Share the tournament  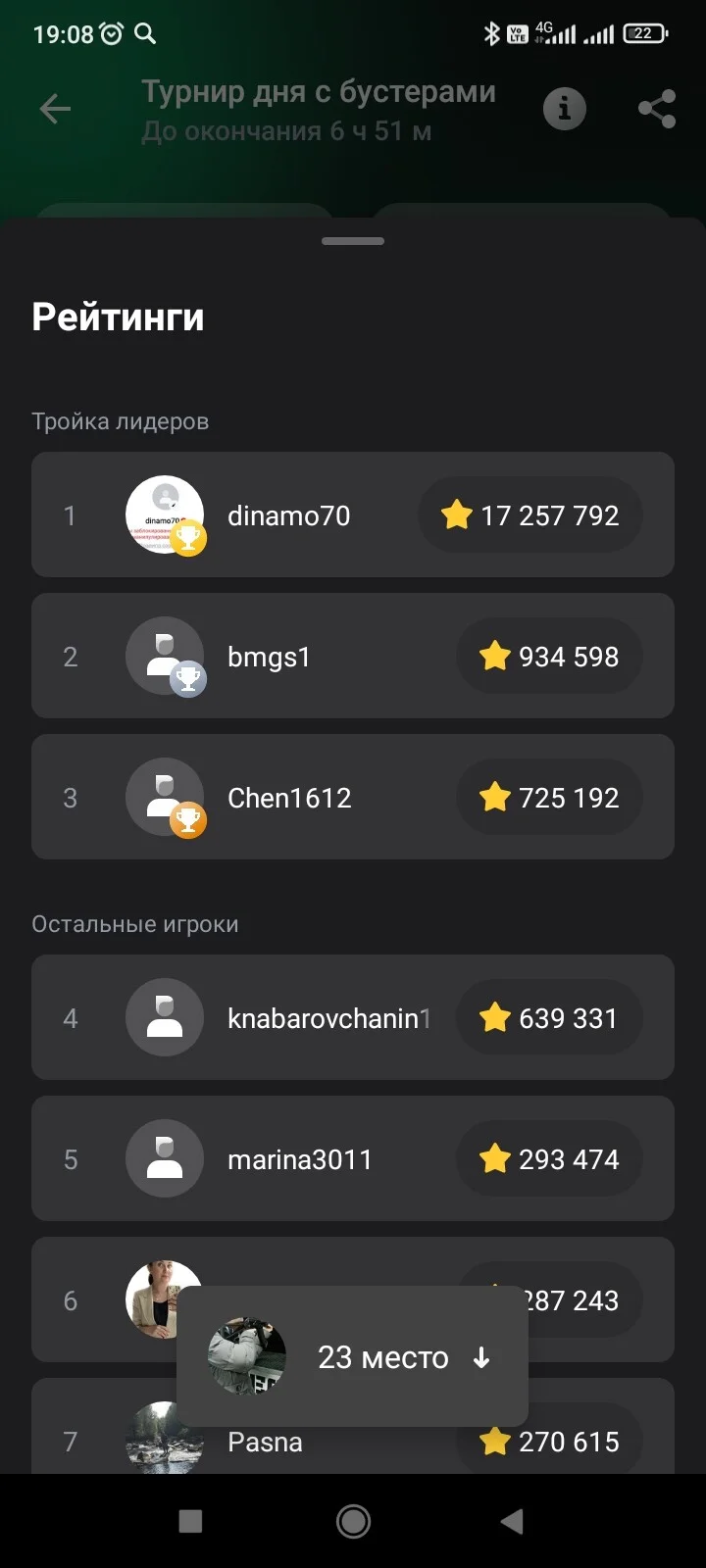pos(657,109)
